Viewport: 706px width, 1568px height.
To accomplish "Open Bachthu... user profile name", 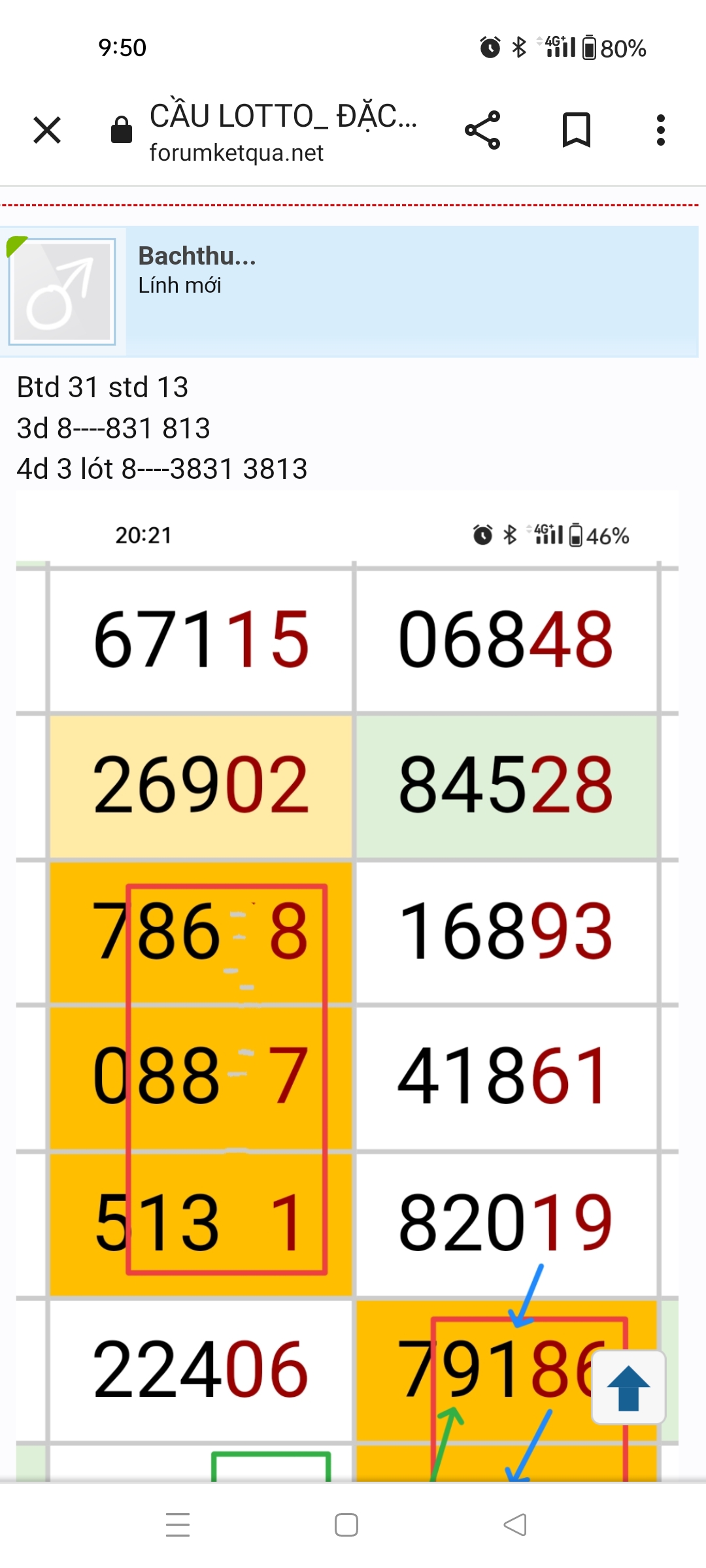I will pyautogui.click(x=197, y=256).
